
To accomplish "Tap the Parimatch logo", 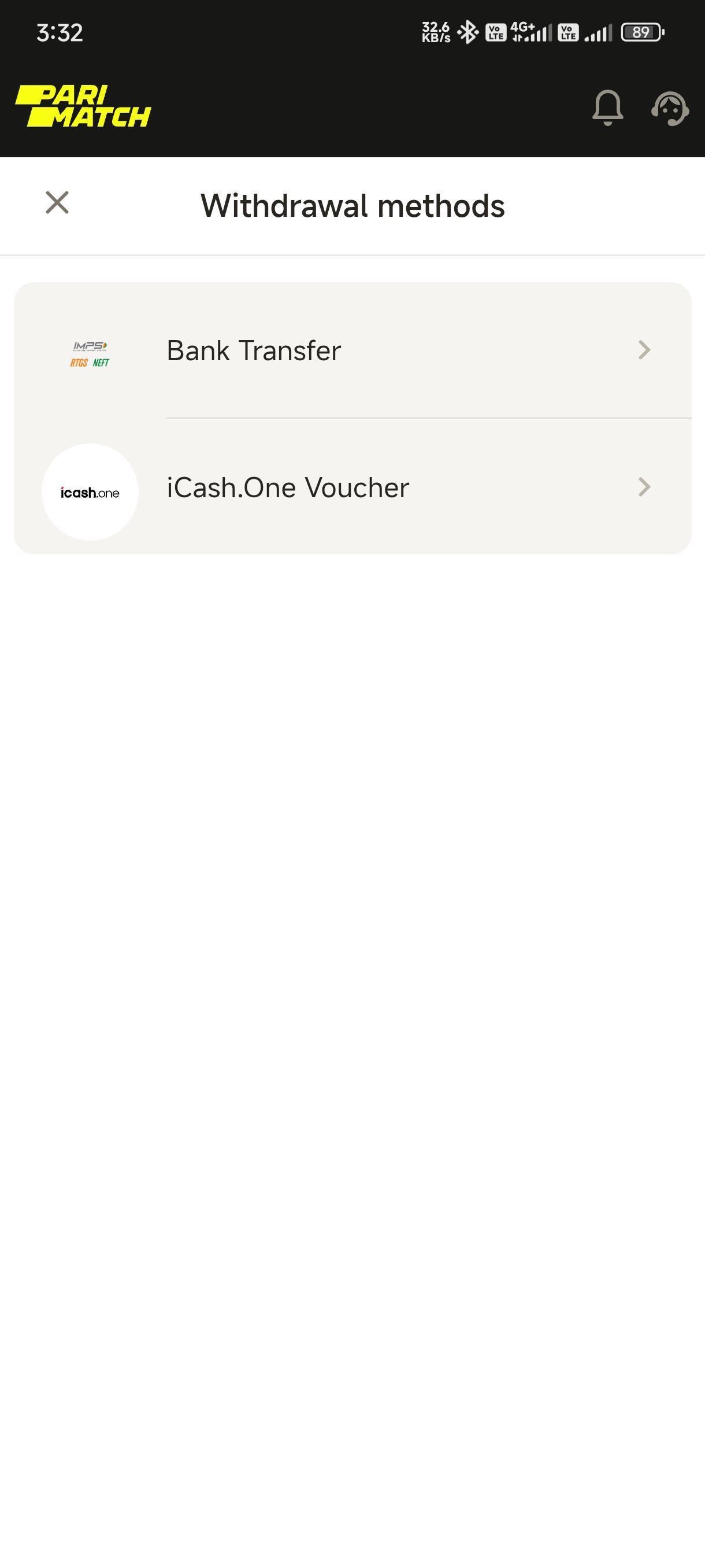I will tap(83, 106).
